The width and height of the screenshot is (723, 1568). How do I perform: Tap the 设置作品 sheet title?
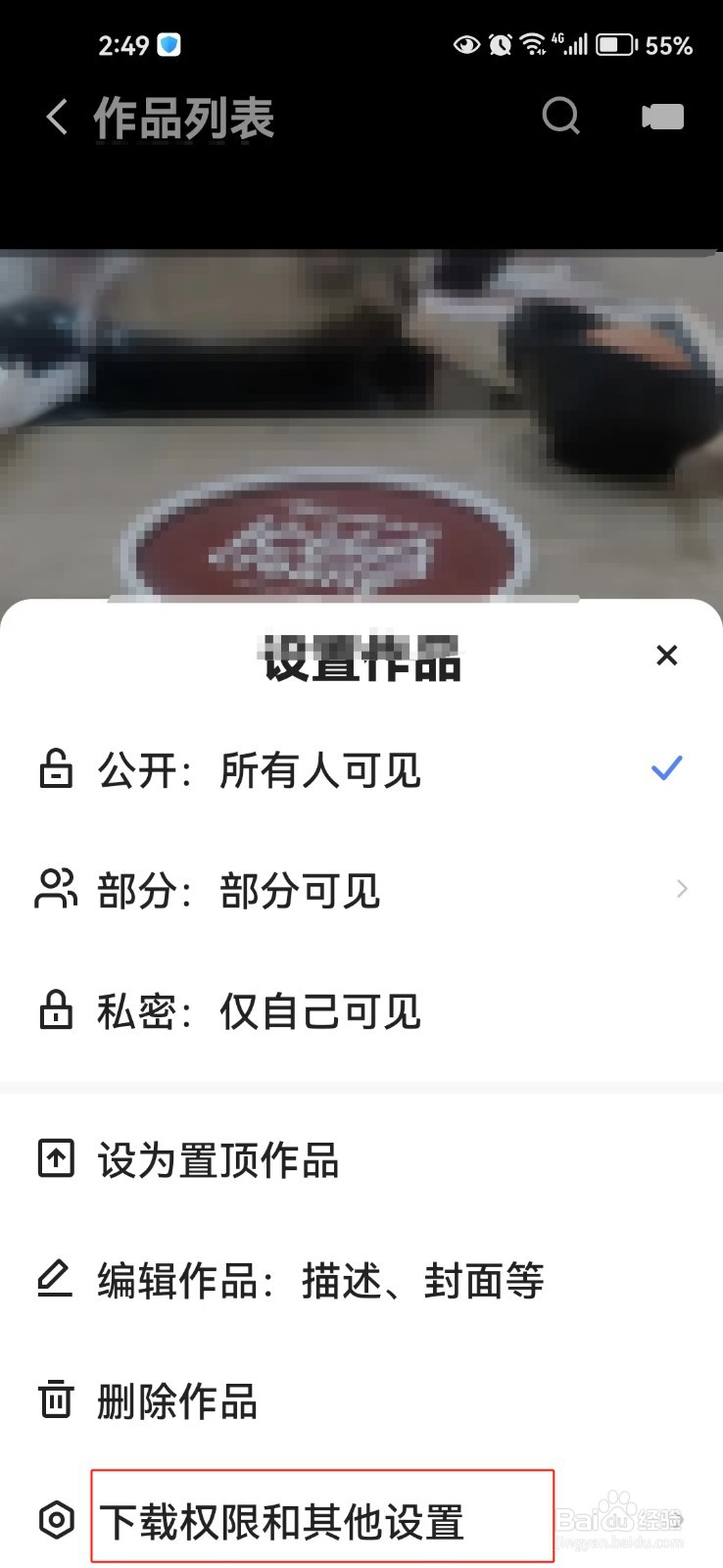click(x=361, y=657)
